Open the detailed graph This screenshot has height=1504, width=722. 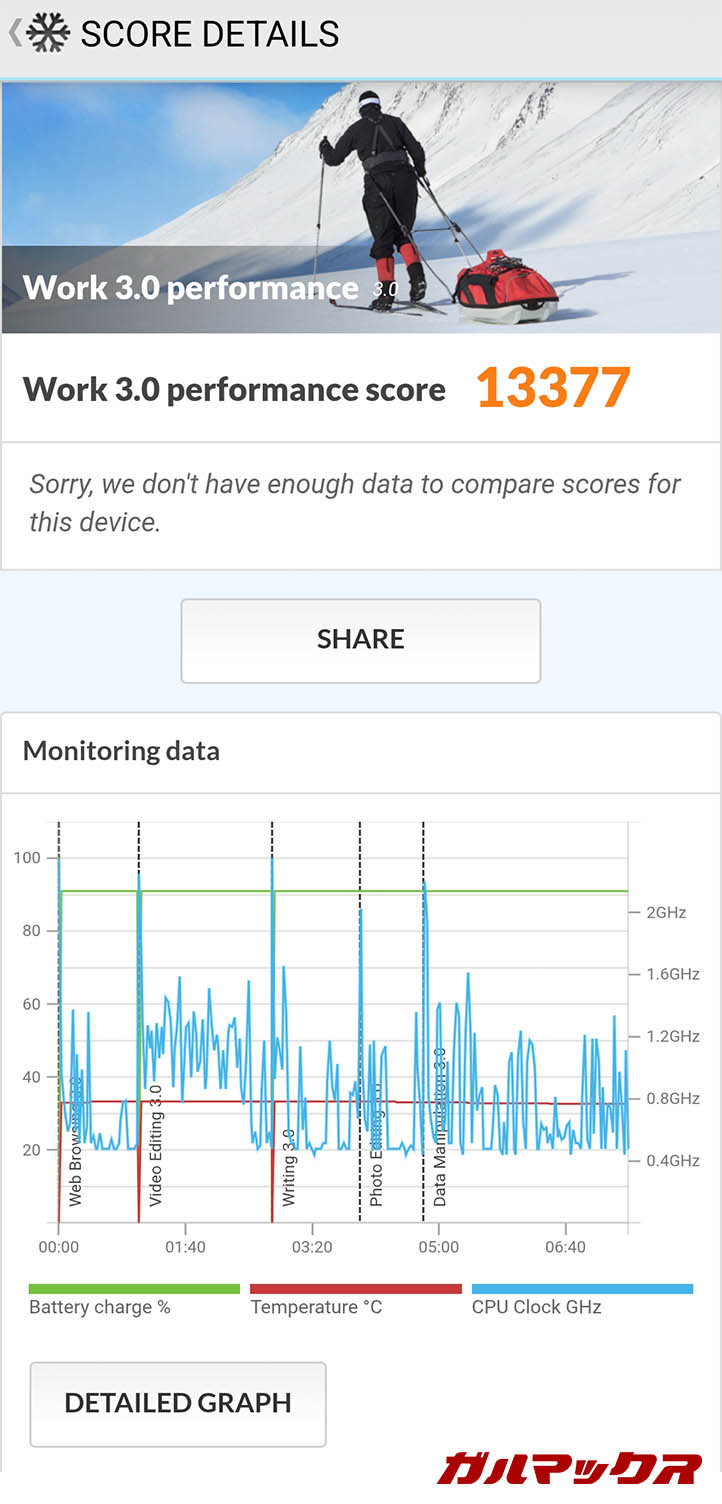(x=178, y=1403)
